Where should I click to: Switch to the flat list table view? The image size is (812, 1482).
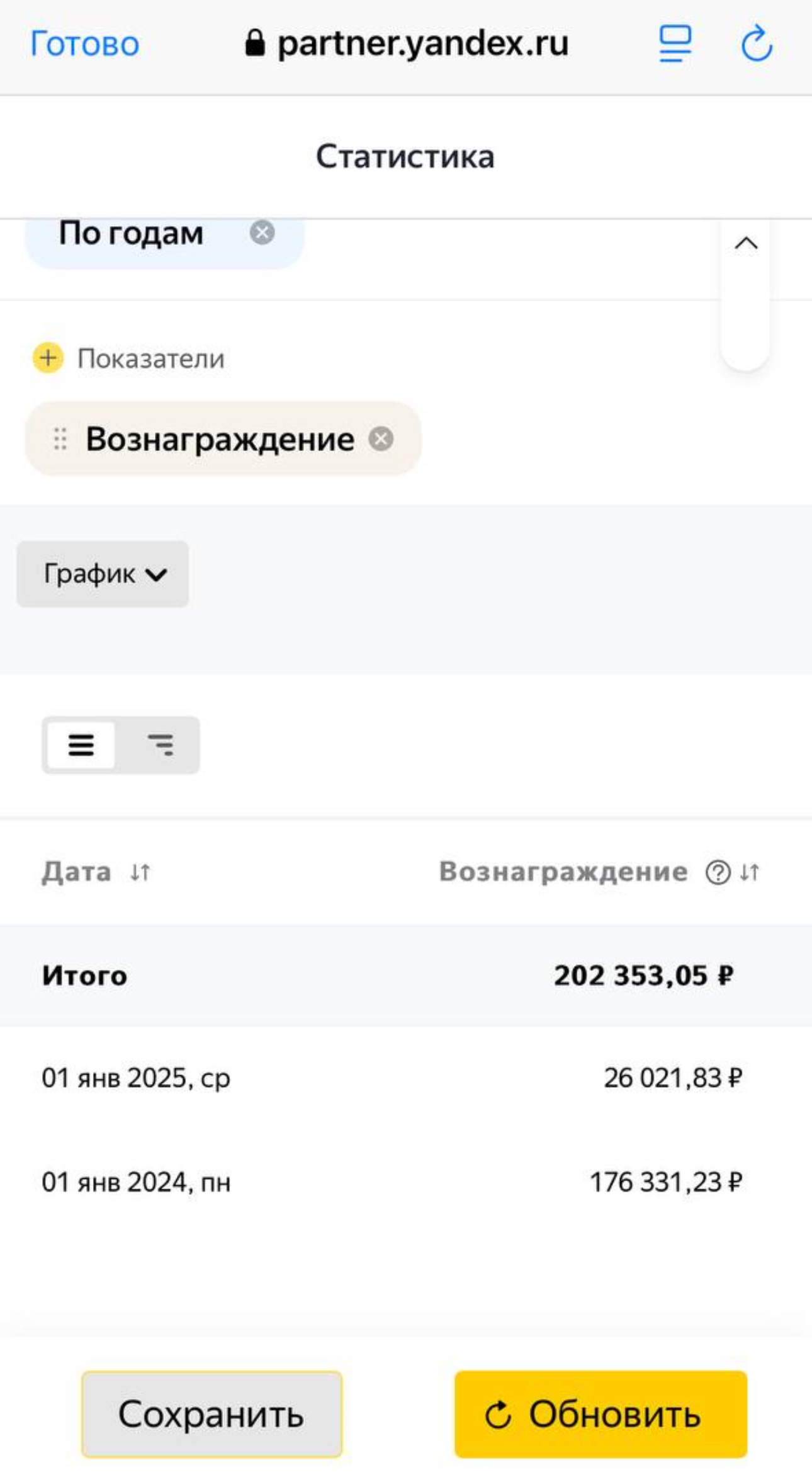81,745
